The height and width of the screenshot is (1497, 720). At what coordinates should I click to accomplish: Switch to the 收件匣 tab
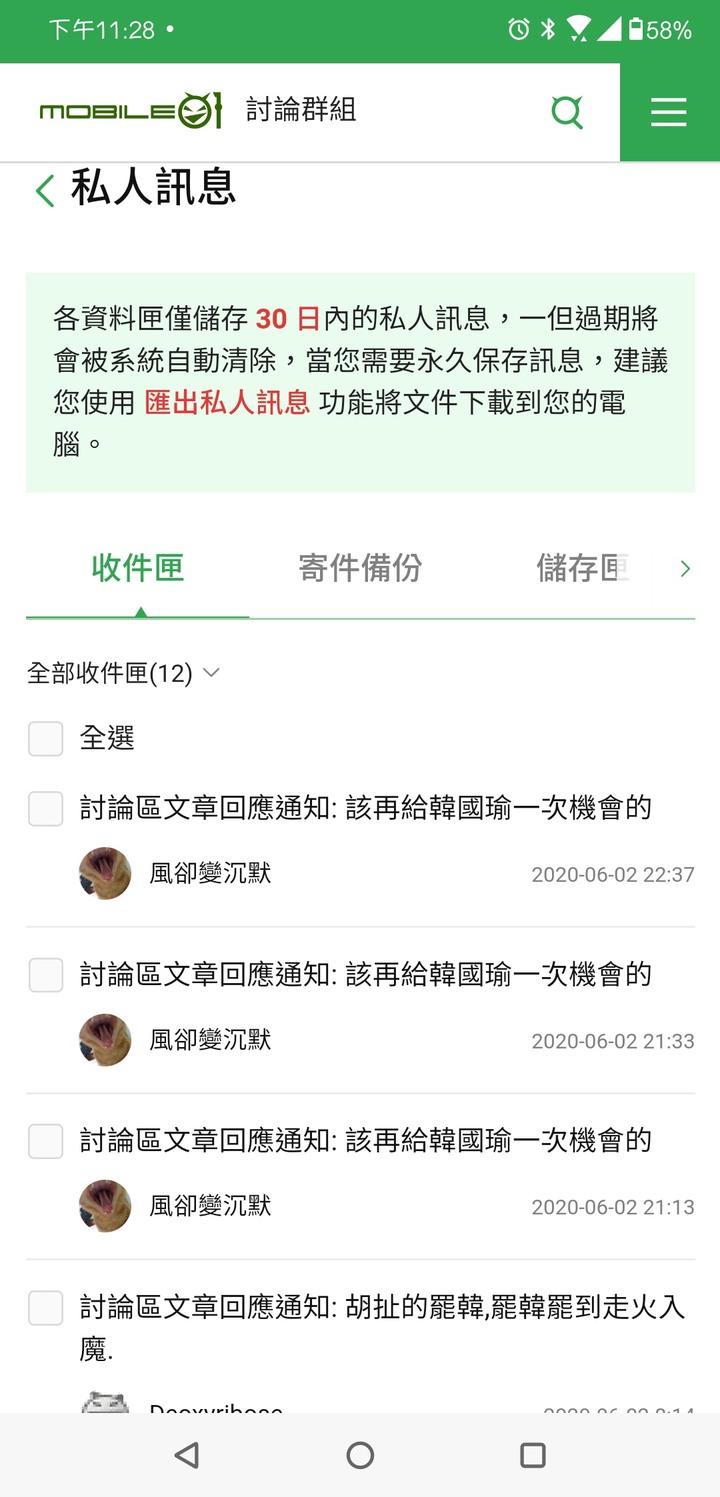pos(138,568)
